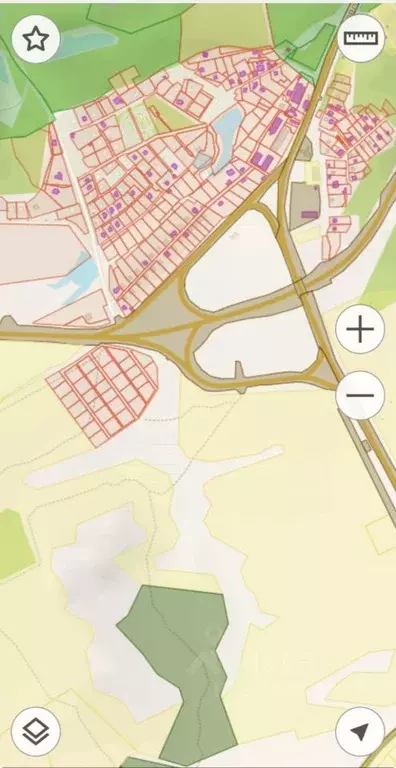Open the map layers selector
This screenshot has height=768, width=396.
pos(36,732)
